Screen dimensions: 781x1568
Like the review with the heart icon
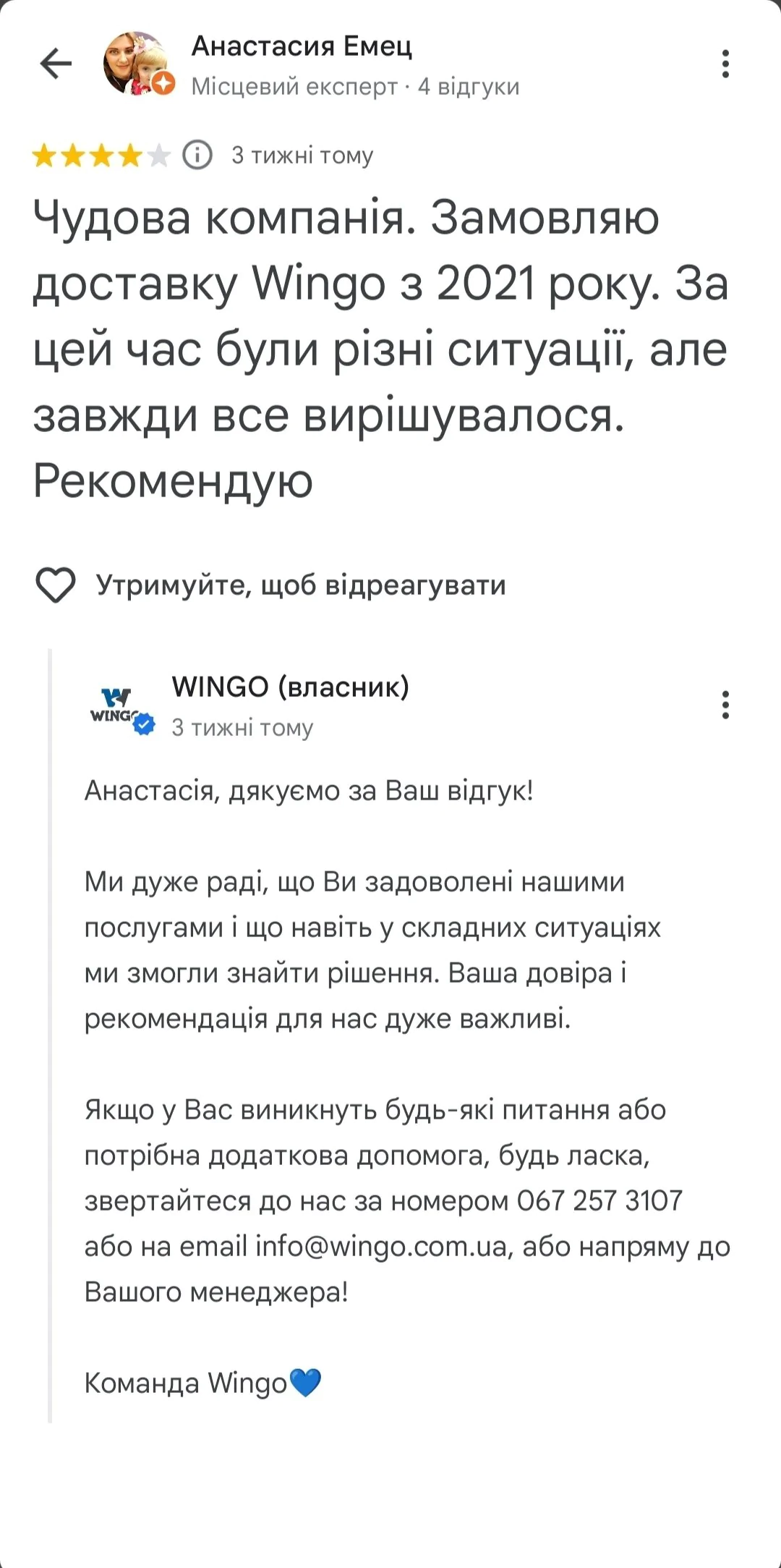click(56, 585)
